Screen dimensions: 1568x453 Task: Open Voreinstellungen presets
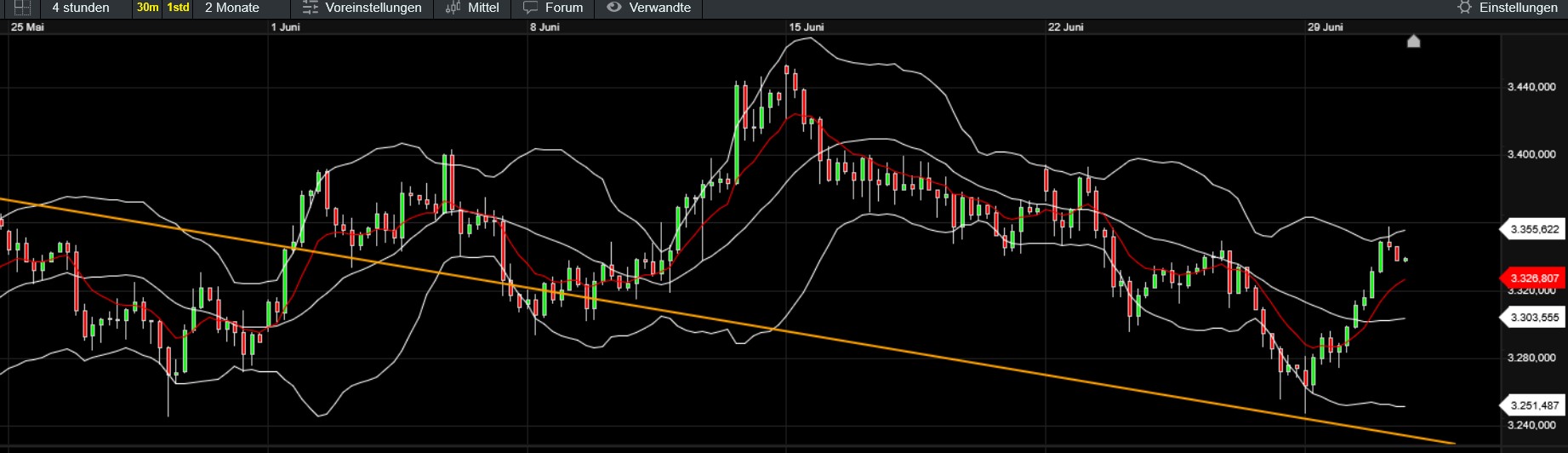coord(362,8)
